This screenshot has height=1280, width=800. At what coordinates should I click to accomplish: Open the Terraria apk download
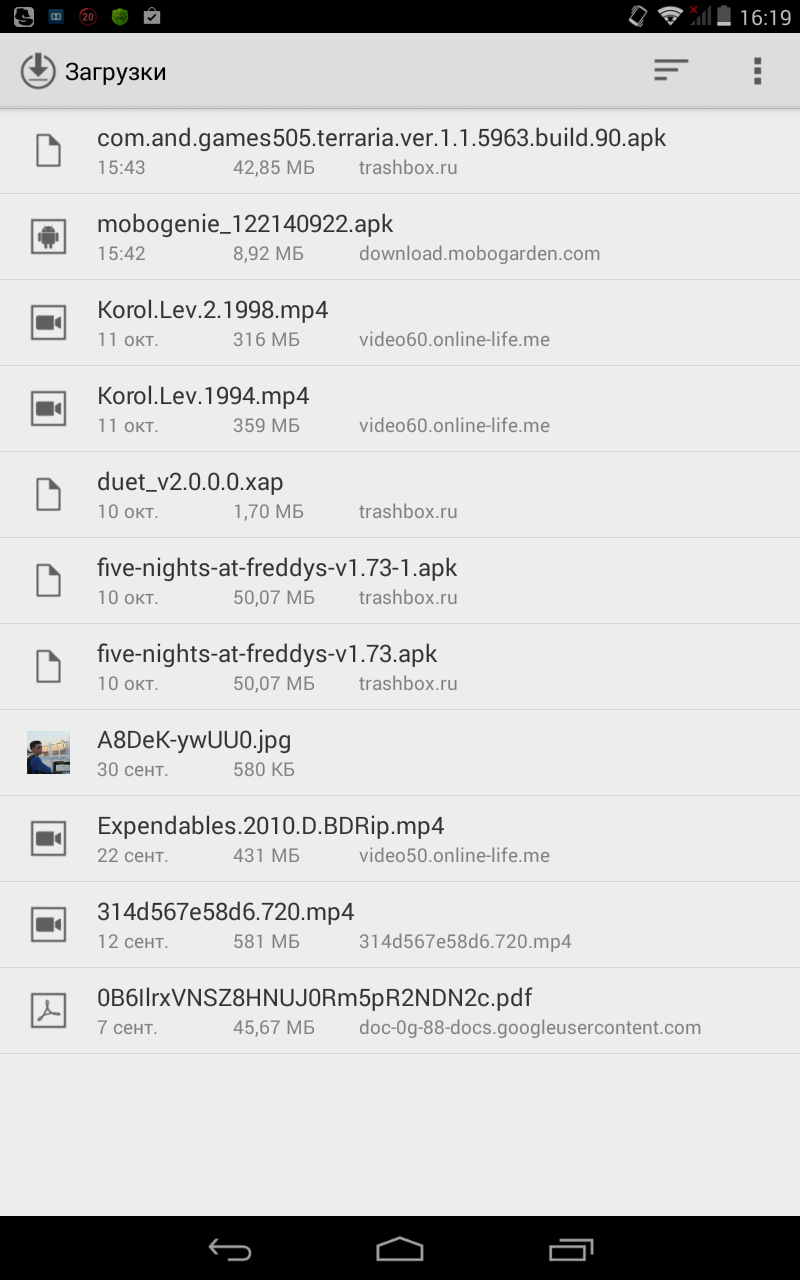pos(381,151)
